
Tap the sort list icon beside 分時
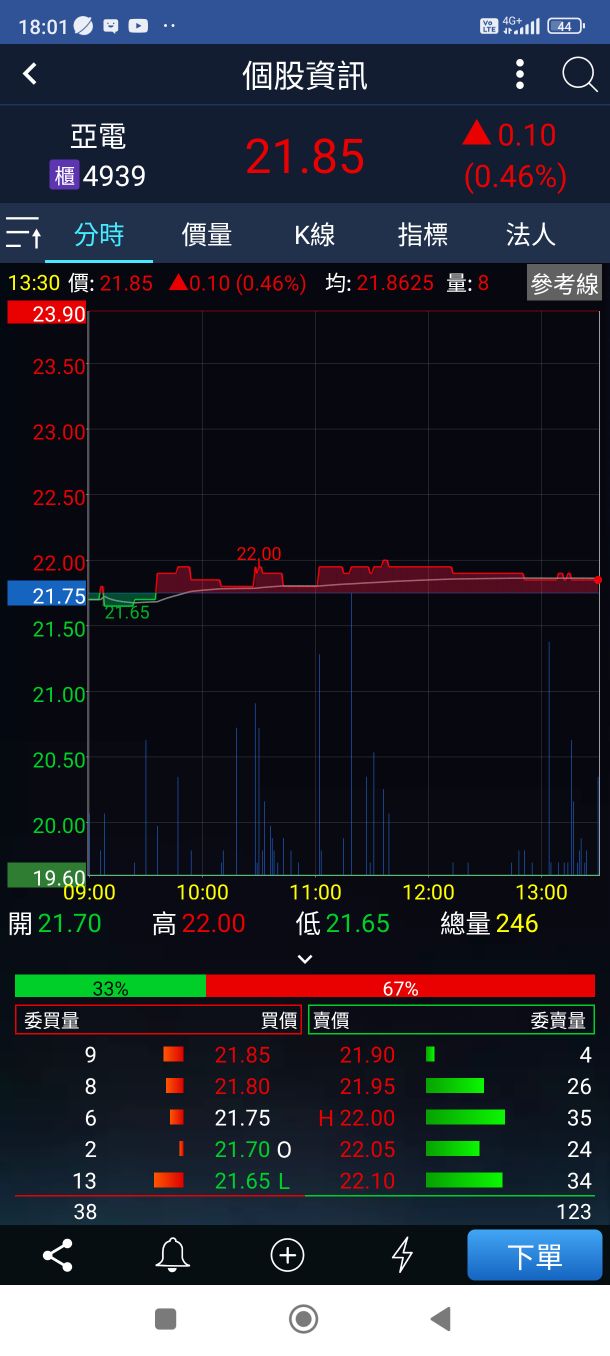tap(24, 233)
